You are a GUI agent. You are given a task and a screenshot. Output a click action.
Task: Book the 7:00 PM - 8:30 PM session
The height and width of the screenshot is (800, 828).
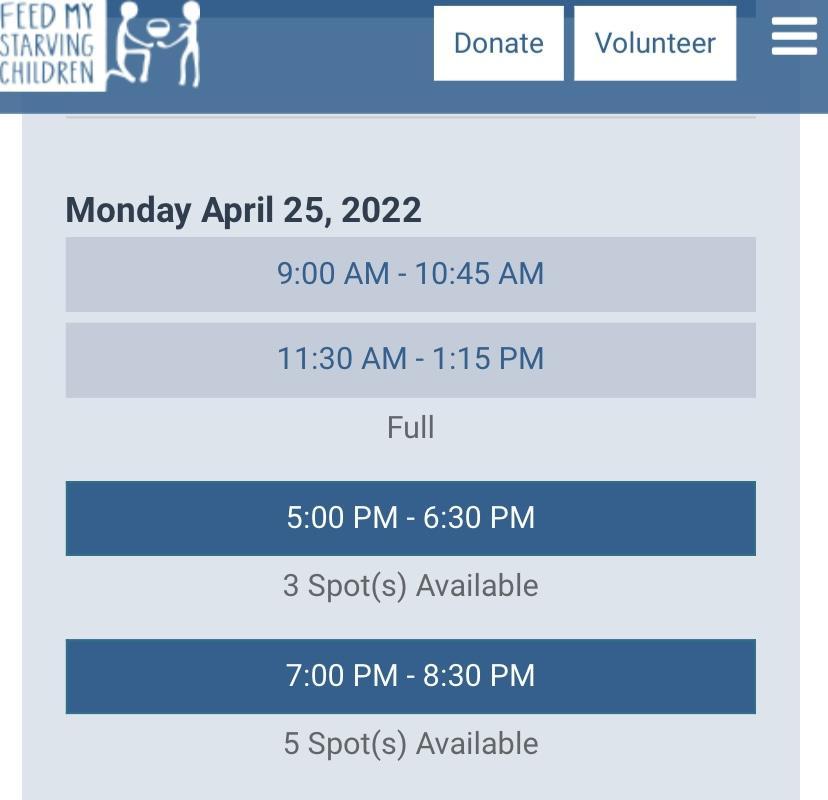pyautogui.click(x=410, y=676)
